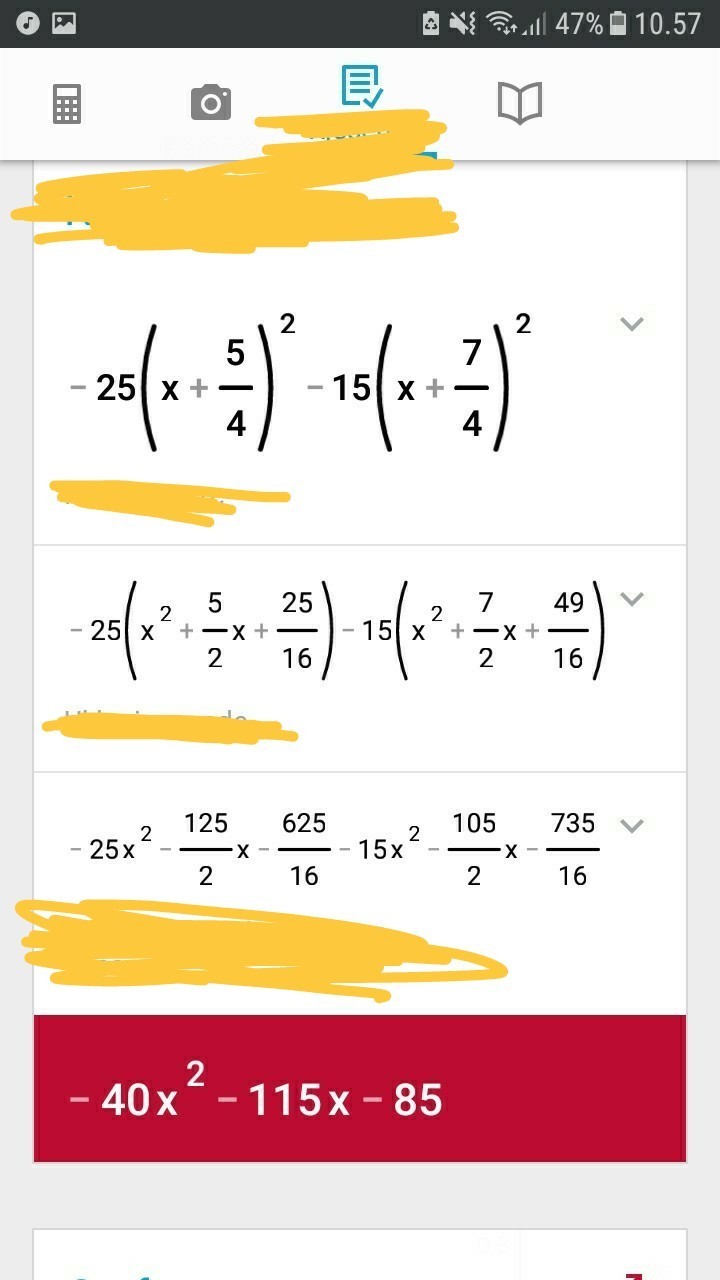Image resolution: width=720 pixels, height=1280 pixels.
Task: Open the camera scanner tab
Action: click(x=210, y=102)
